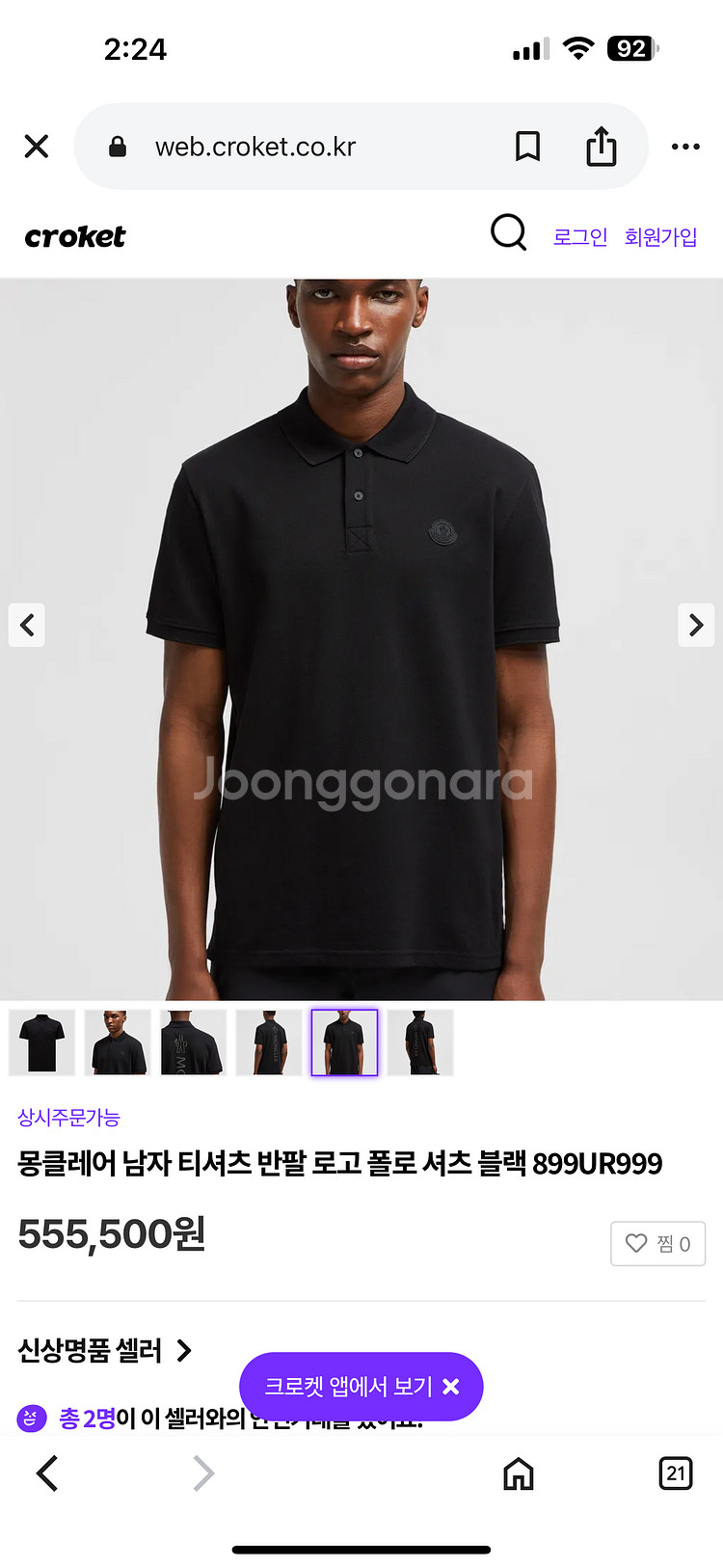Select the first product thumbnail
This screenshot has height=1568, width=723.
[42, 1042]
